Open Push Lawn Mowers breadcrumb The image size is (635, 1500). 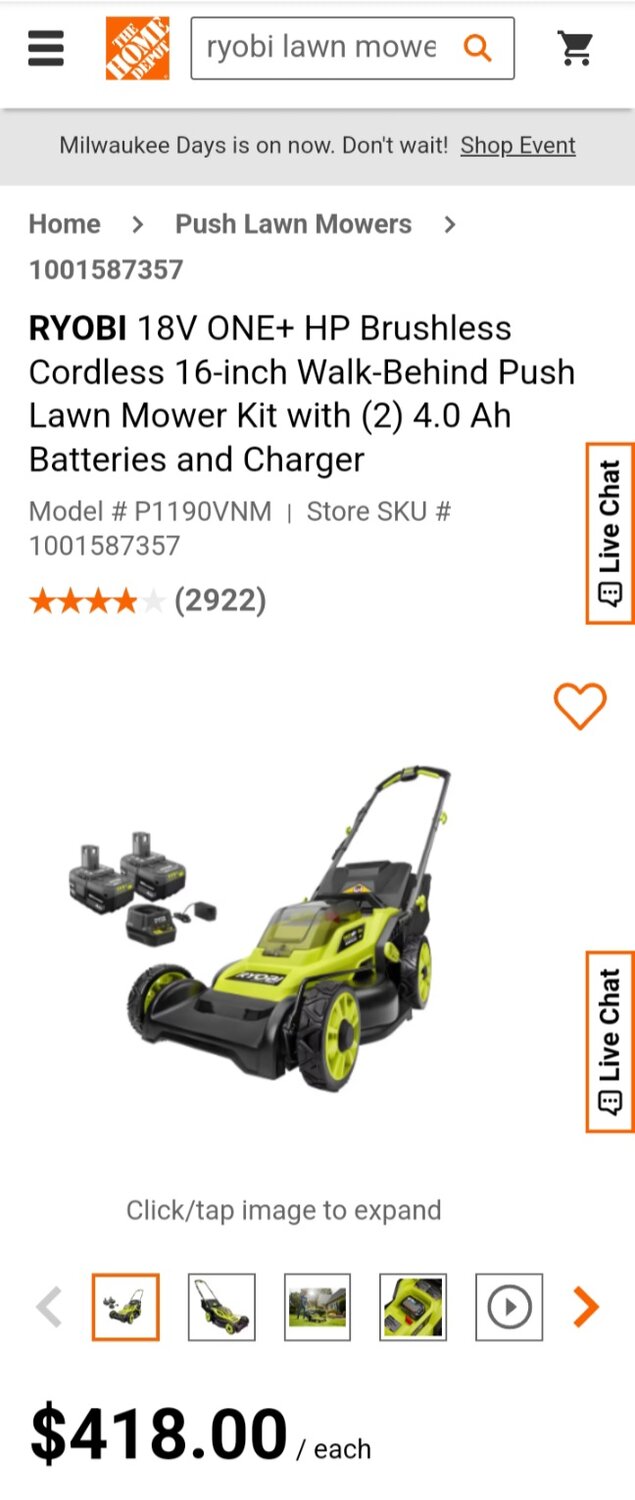(293, 224)
